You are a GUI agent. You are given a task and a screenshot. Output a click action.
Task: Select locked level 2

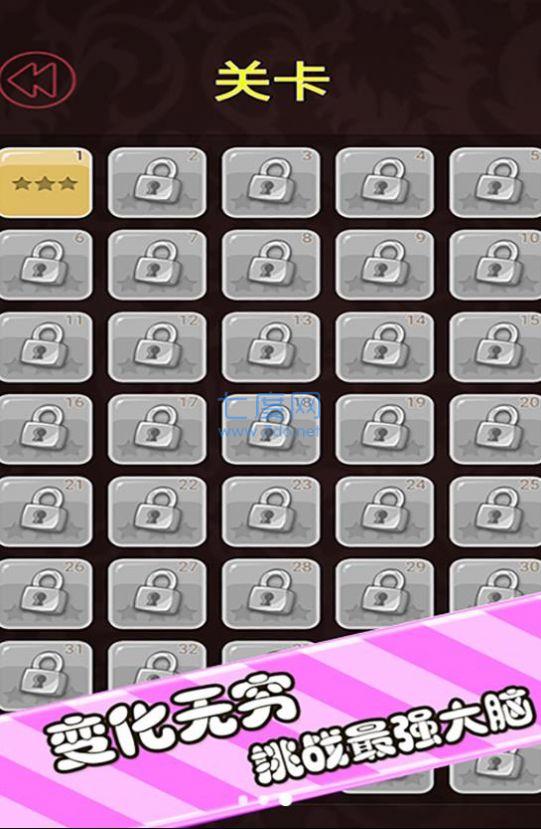pyautogui.click(x=157, y=183)
